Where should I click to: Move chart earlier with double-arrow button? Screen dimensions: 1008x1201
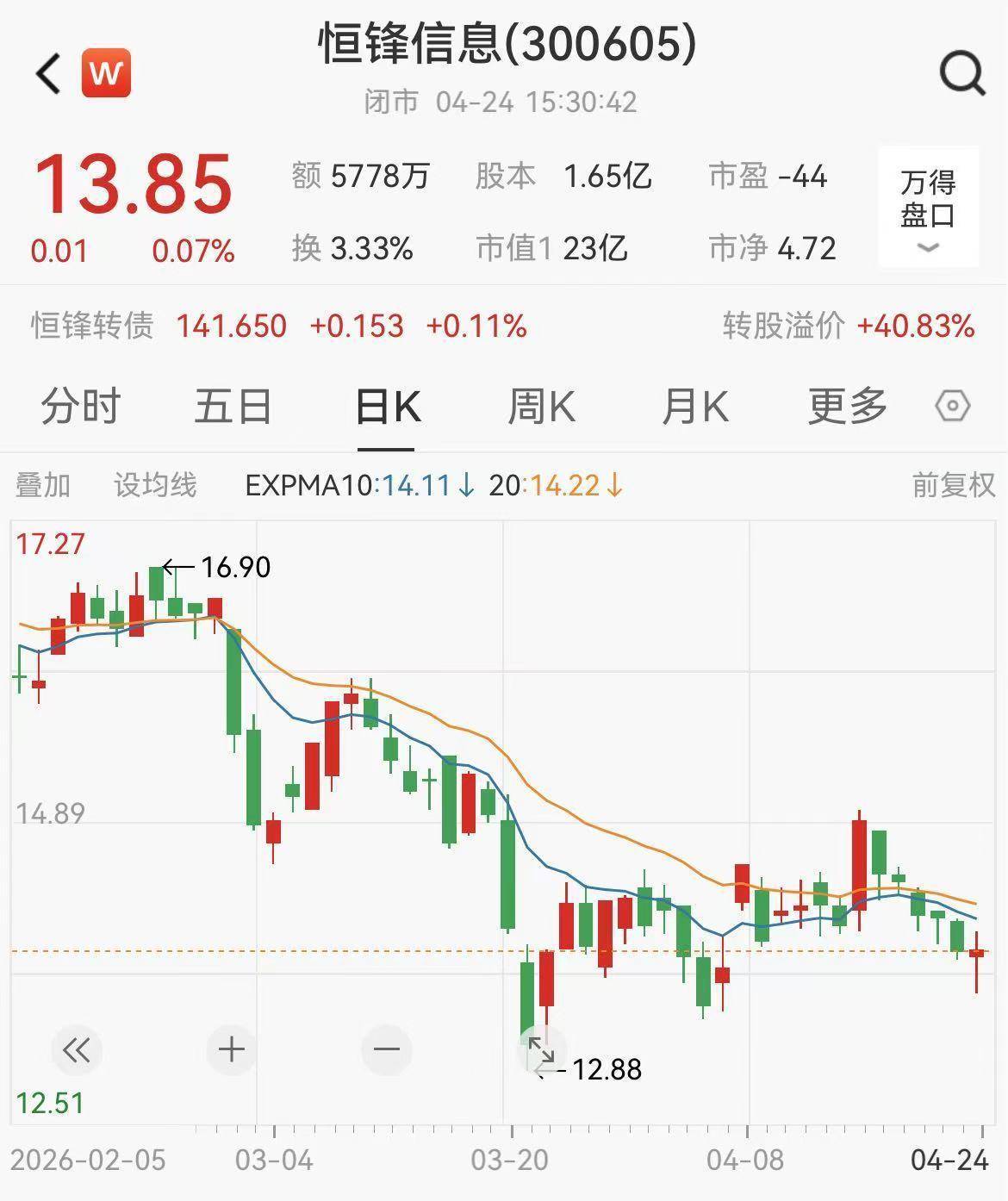77,1049
